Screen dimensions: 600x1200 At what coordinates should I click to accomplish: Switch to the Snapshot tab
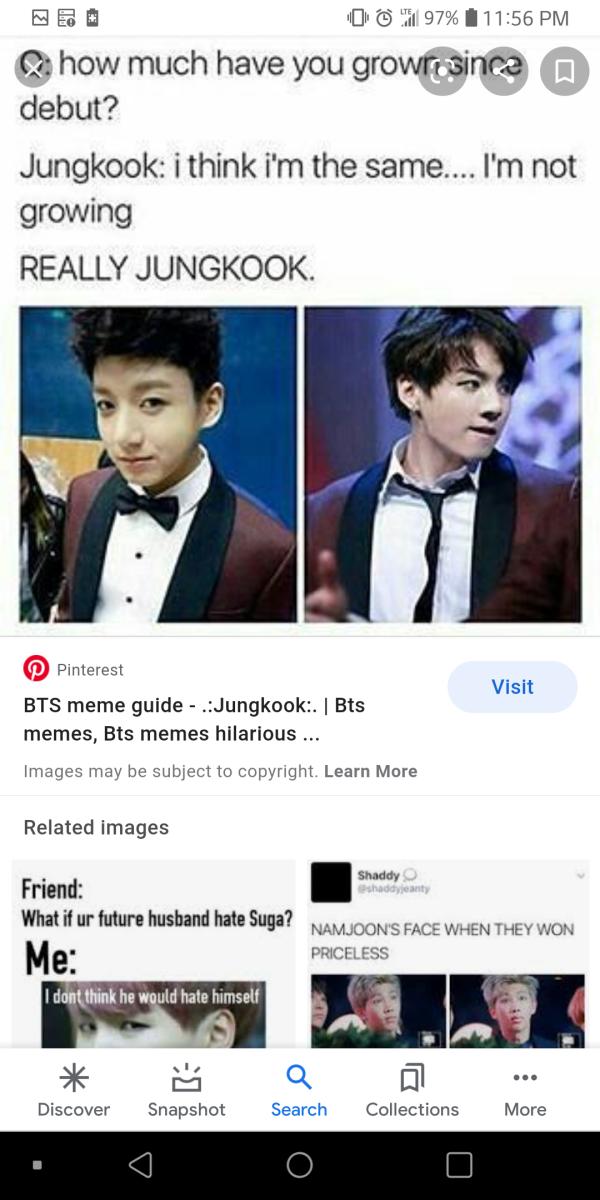[x=186, y=1090]
